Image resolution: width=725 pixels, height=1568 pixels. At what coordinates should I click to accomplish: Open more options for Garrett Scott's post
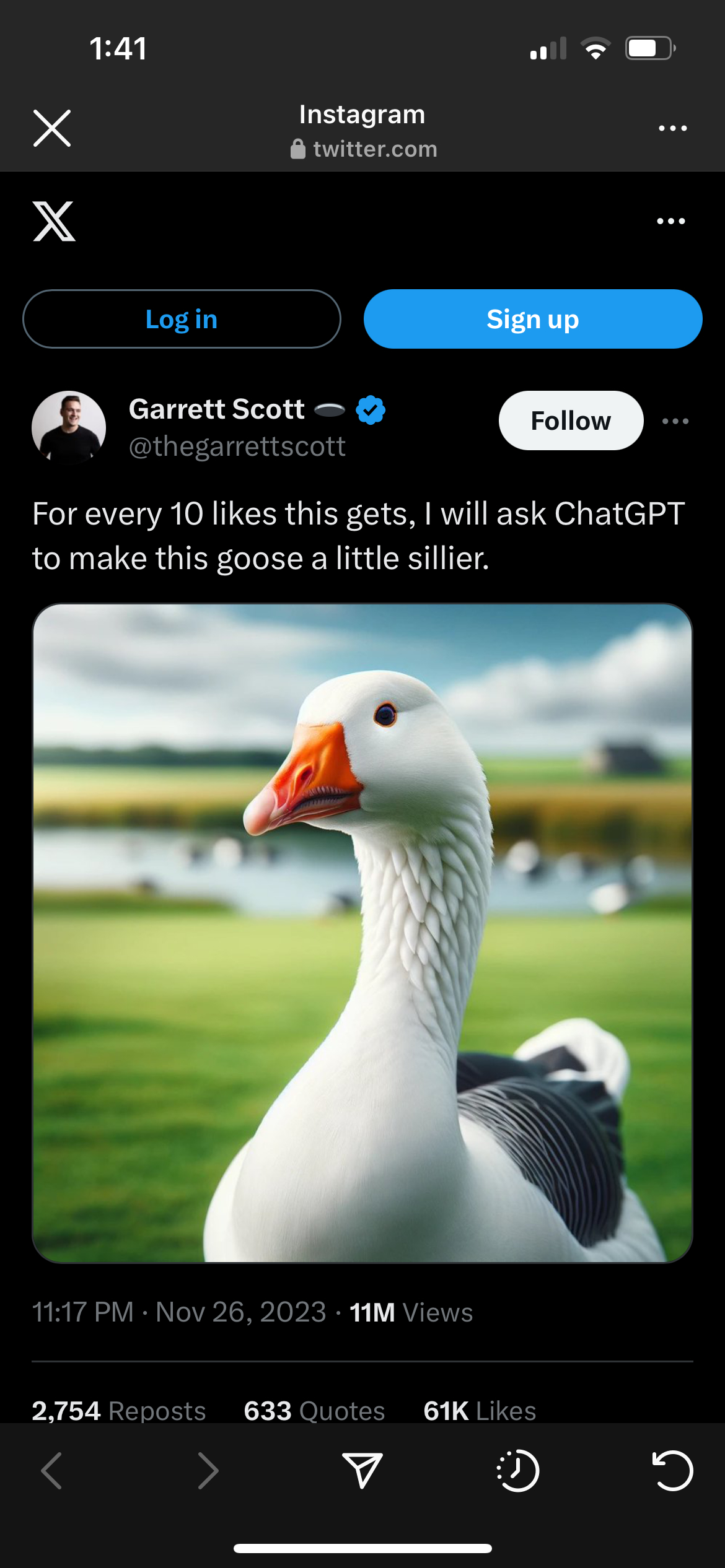pos(675,421)
